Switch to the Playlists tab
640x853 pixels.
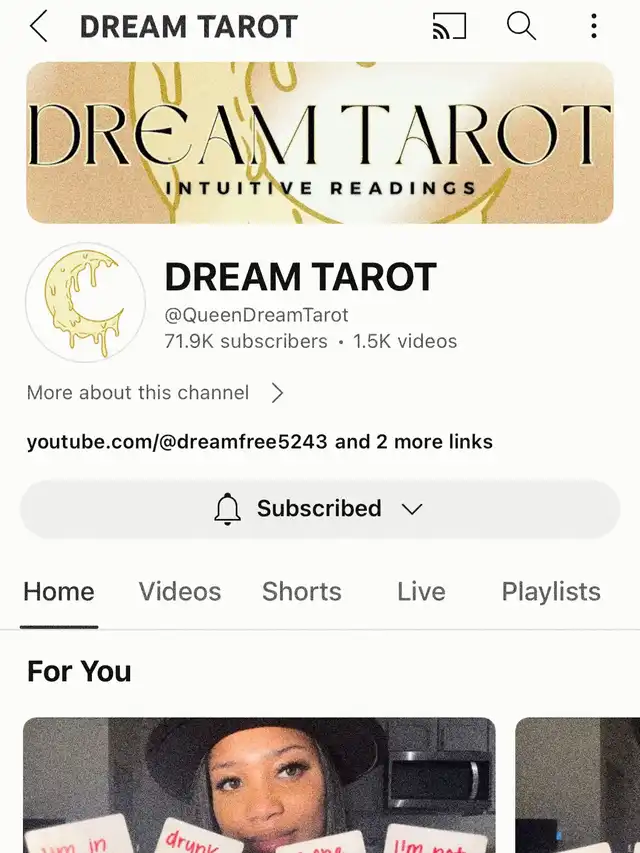[551, 592]
